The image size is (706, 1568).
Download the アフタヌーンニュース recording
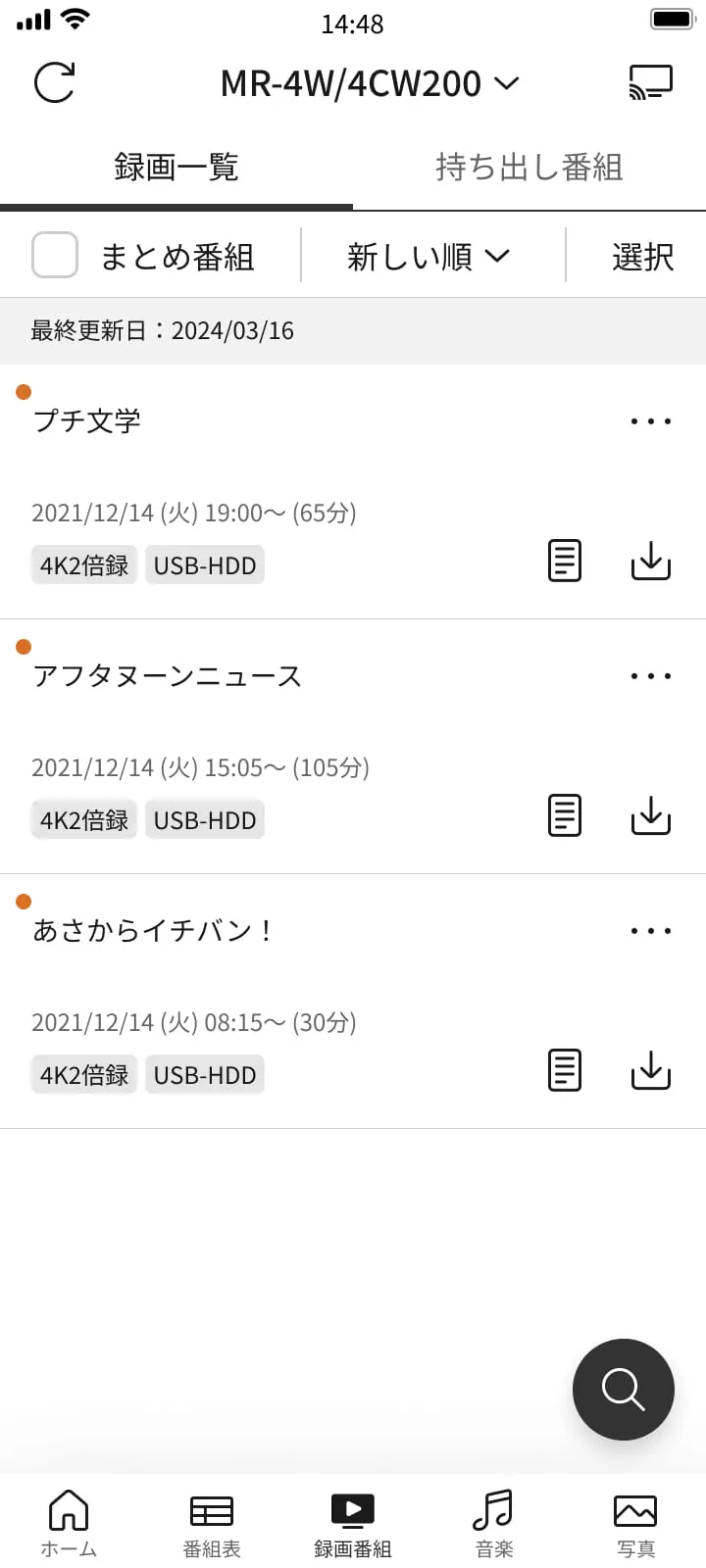point(651,815)
